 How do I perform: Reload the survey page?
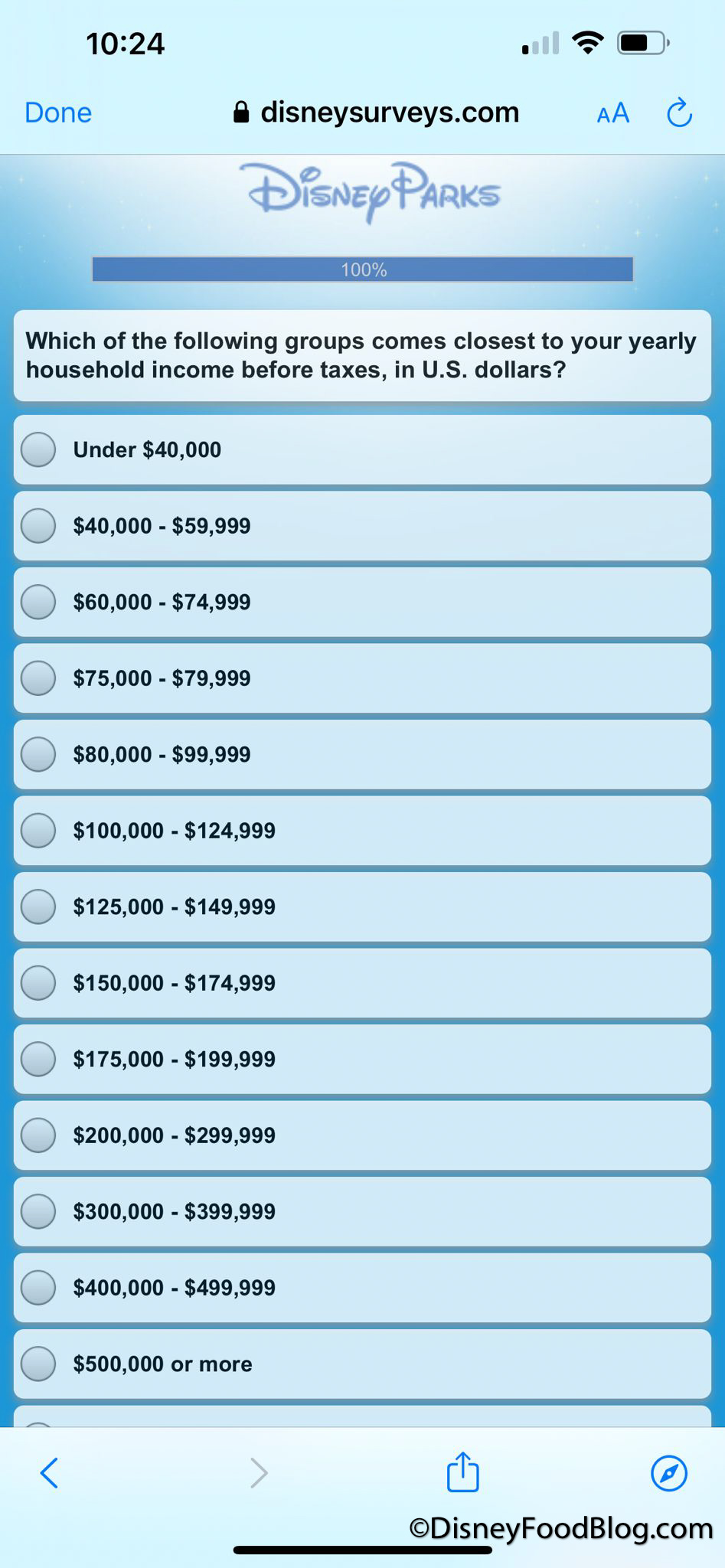(679, 113)
